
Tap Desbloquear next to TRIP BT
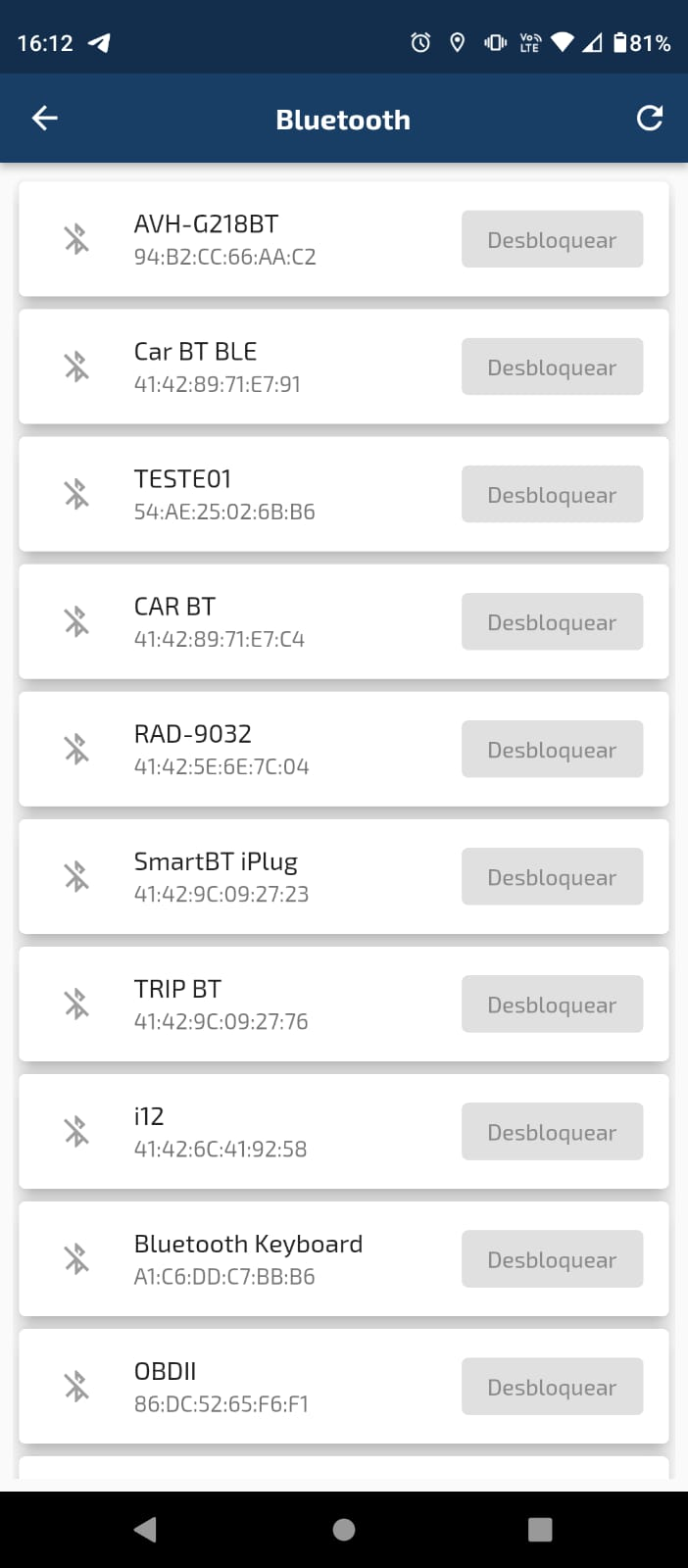[x=552, y=1004]
